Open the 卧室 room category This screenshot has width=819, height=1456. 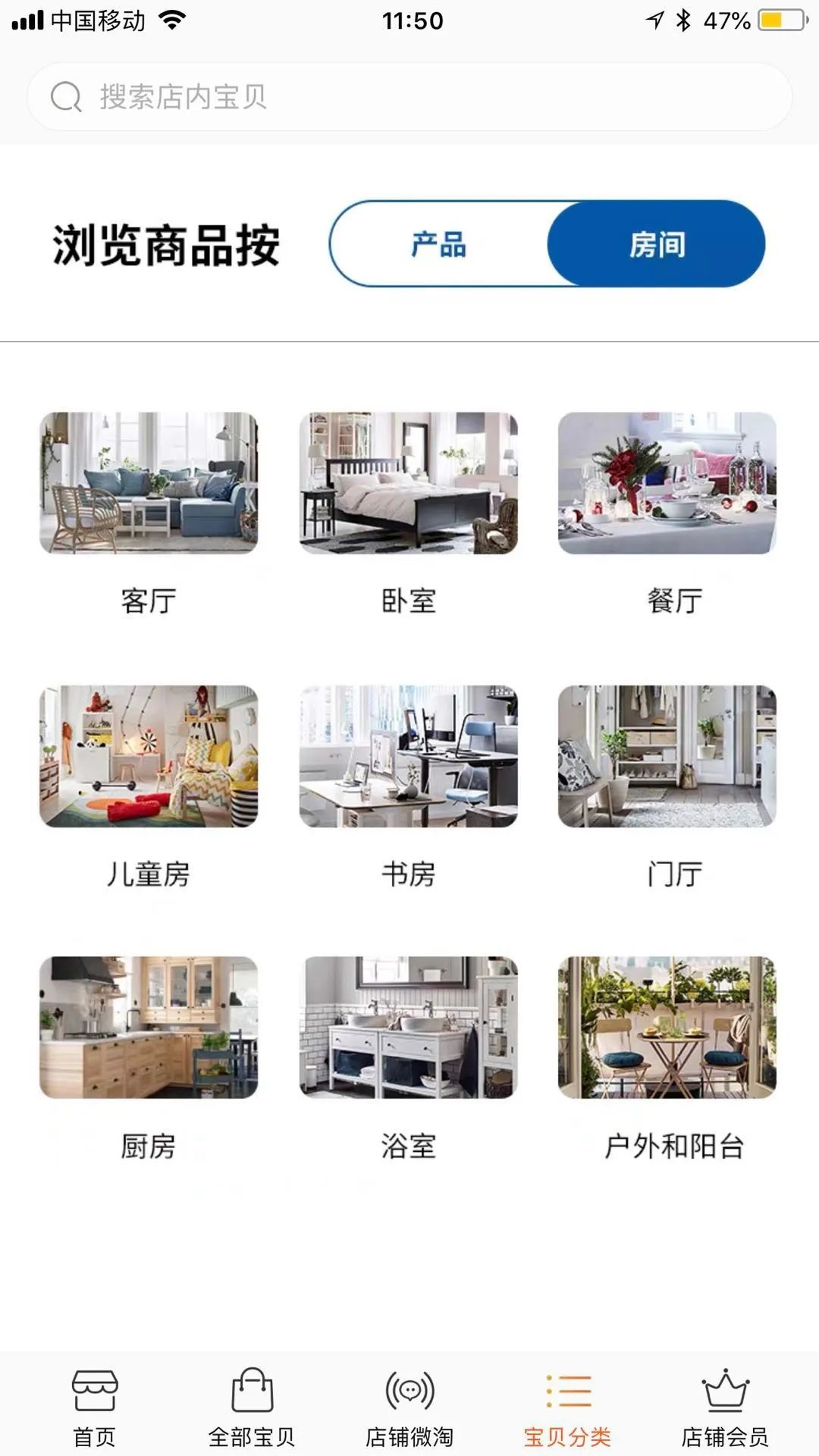(409, 484)
